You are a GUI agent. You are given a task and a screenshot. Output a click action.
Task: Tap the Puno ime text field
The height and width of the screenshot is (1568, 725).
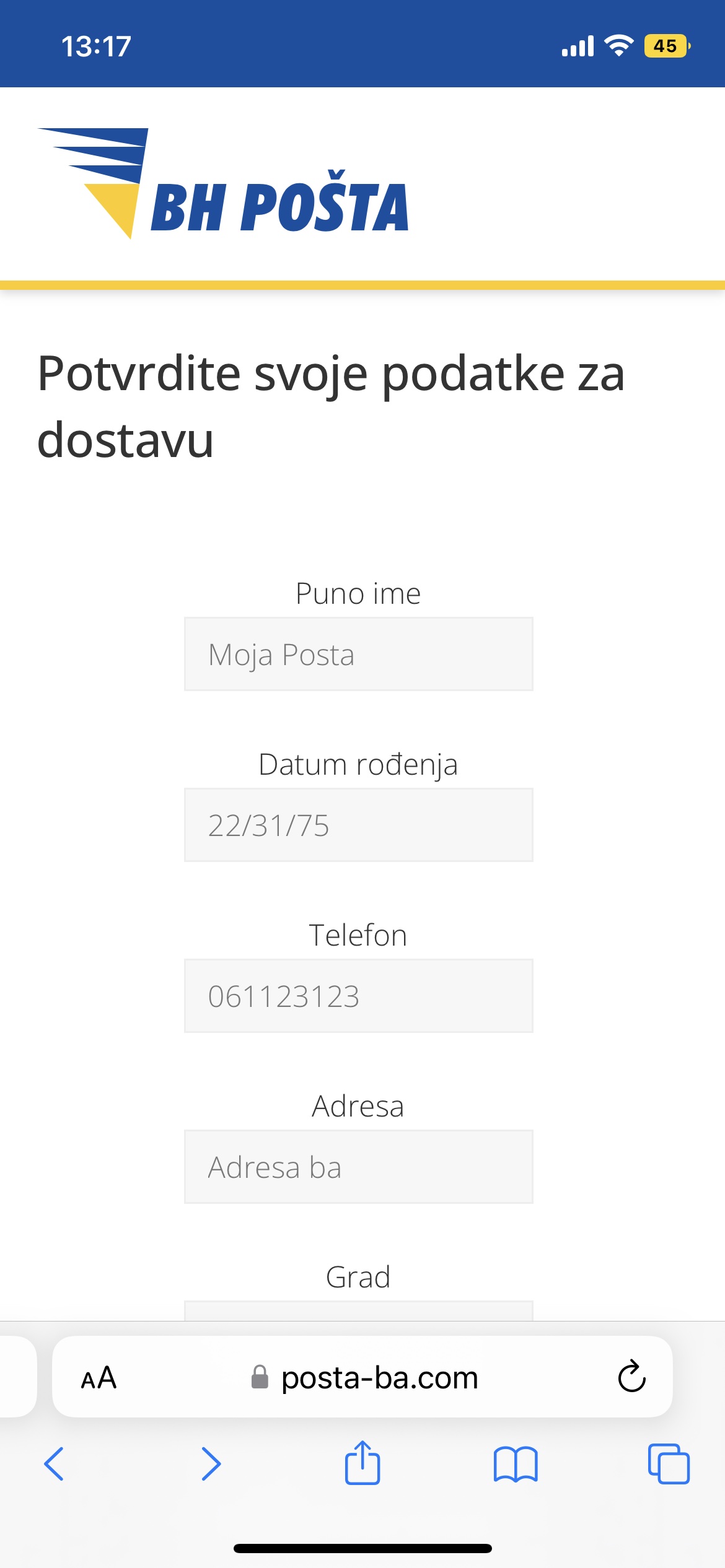tap(358, 654)
